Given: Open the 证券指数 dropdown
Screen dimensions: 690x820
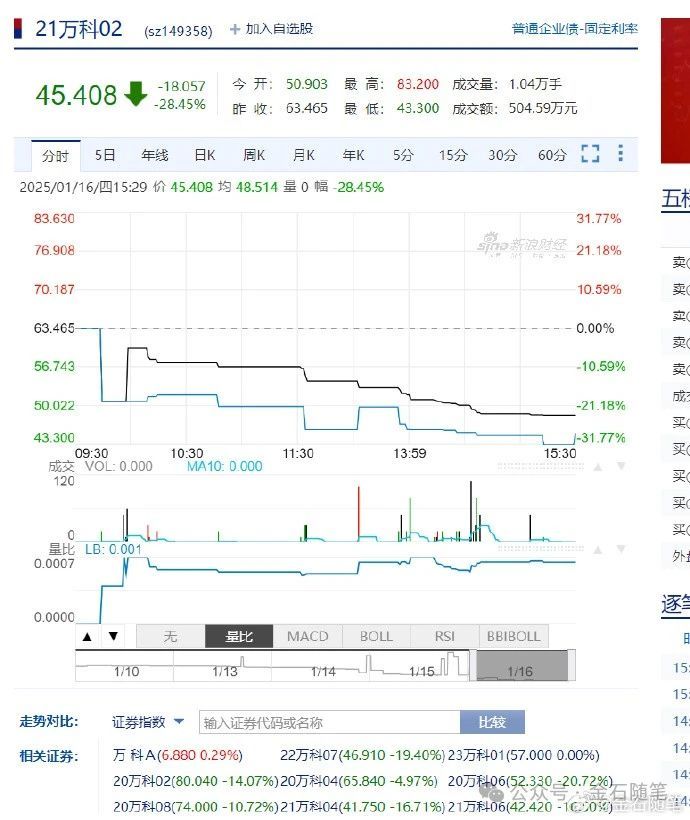Looking at the screenshot, I should pos(148,722).
